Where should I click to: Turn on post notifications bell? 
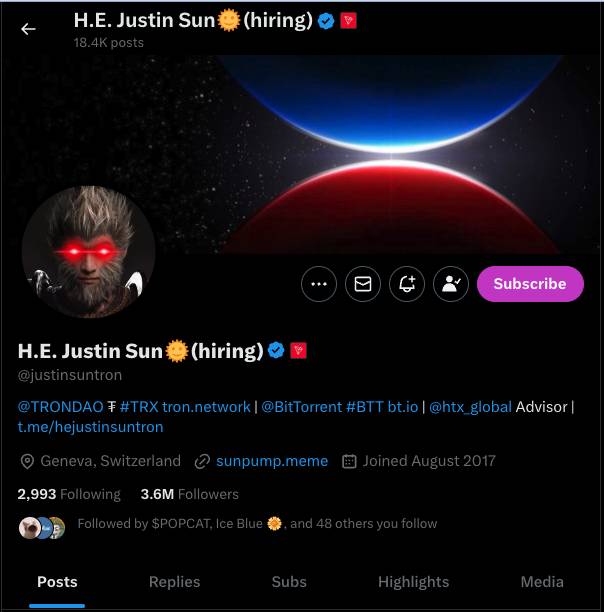[407, 284]
